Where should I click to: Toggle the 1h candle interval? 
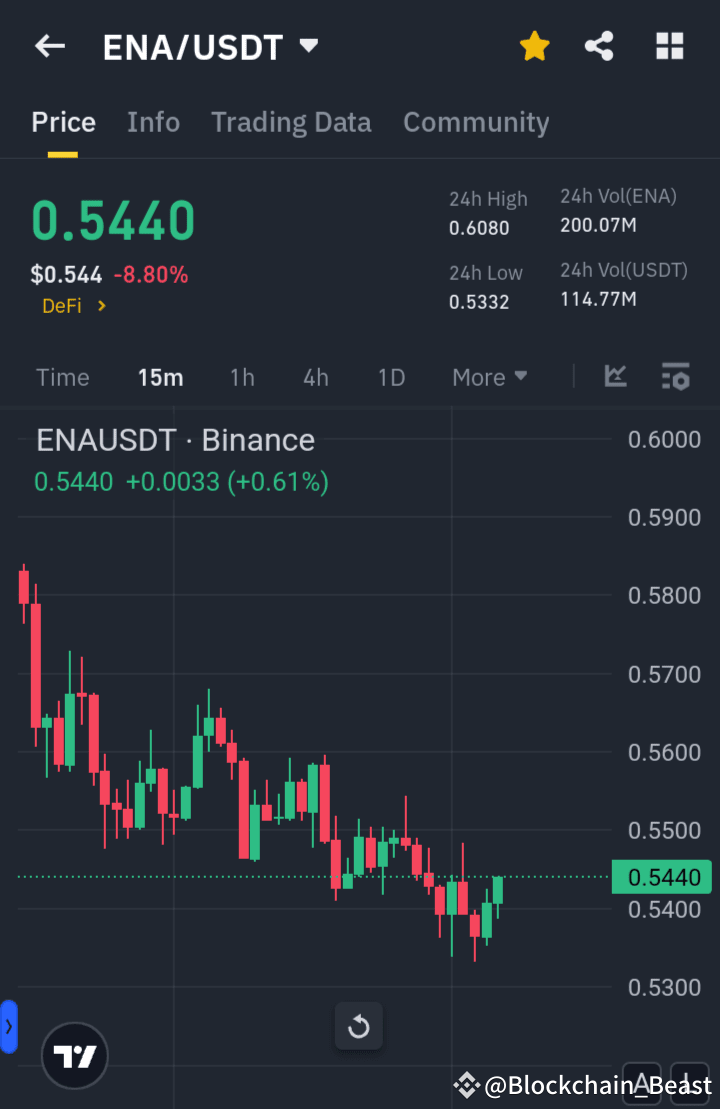click(242, 377)
